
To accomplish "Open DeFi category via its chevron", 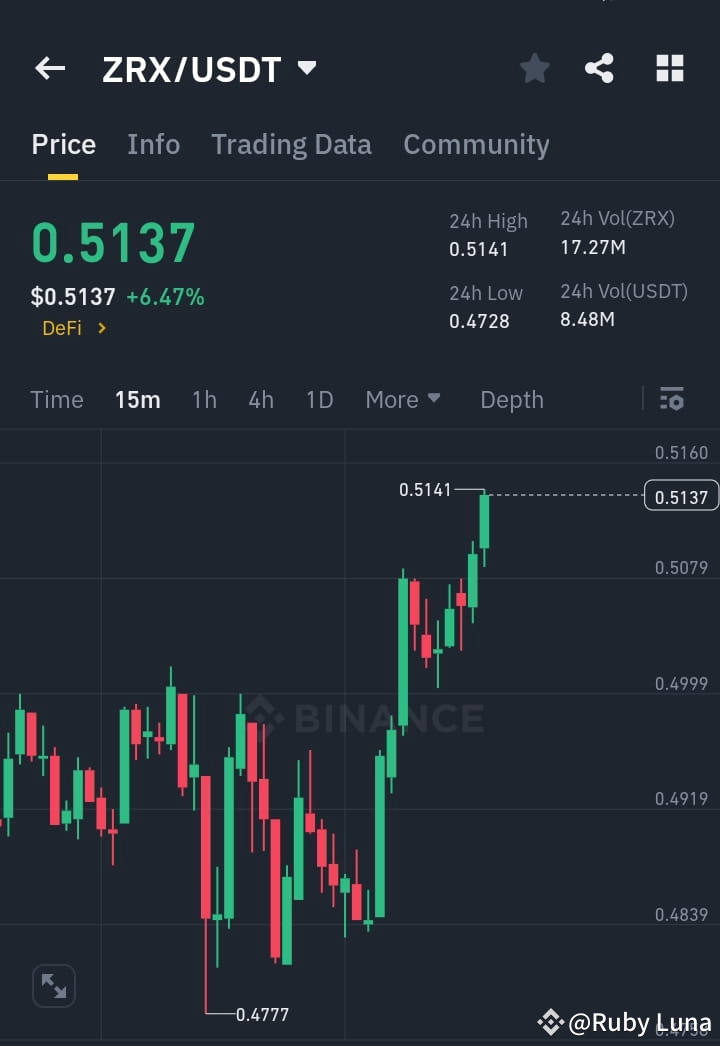I will (x=101, y=328).
